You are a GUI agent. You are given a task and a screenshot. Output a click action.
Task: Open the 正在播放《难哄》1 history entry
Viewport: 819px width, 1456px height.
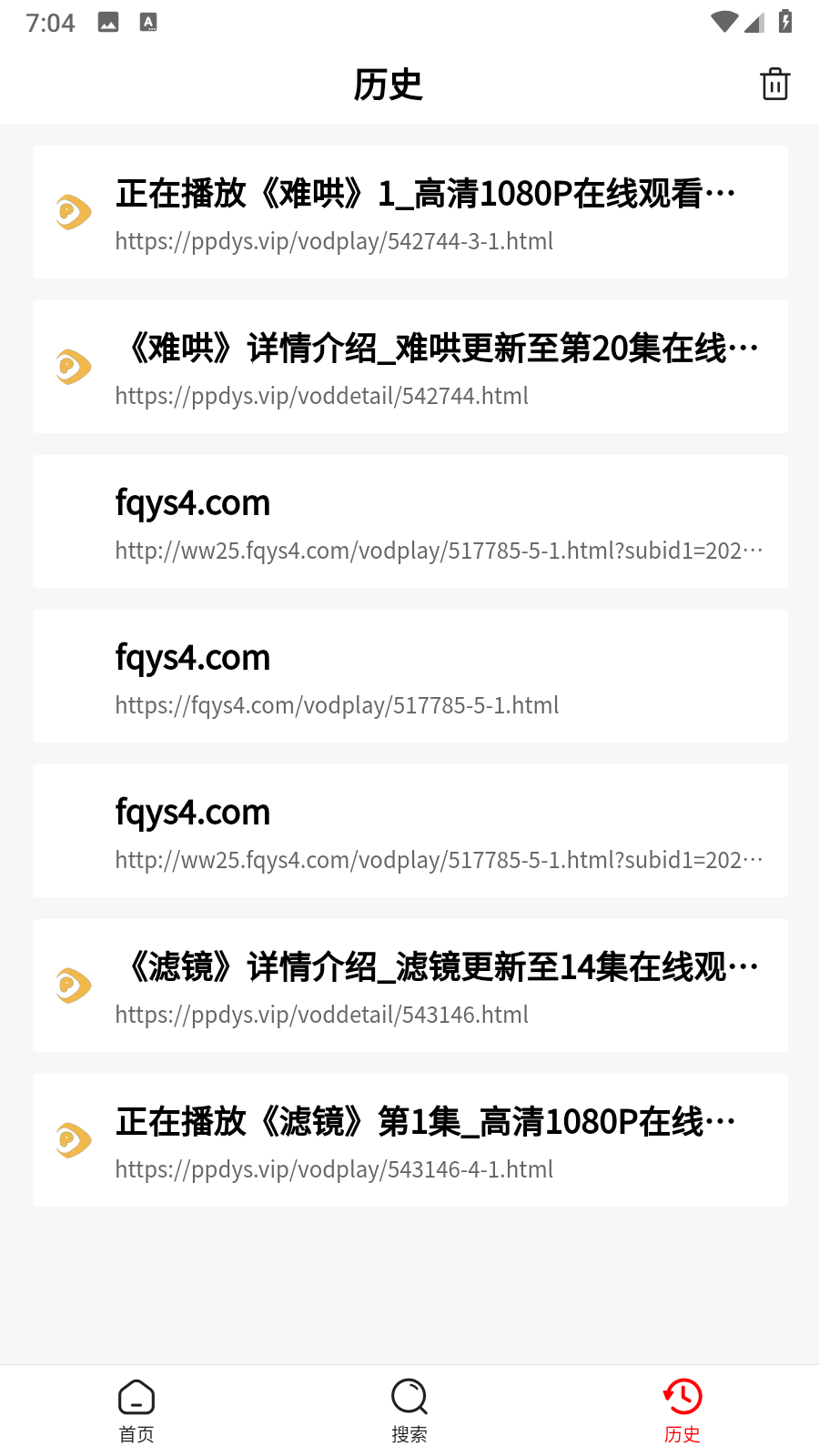409,212
